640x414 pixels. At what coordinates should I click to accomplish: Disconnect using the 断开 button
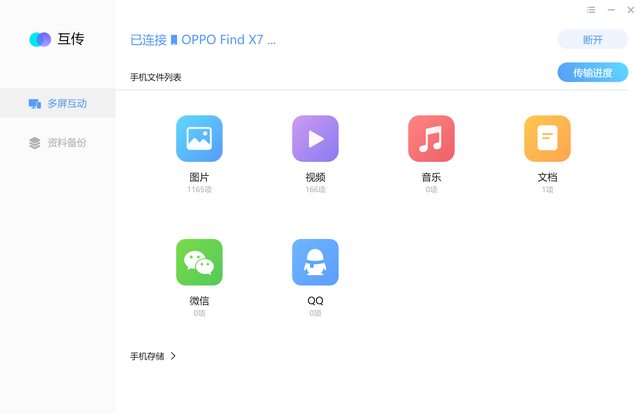pyautogui.click(x=592, y=40)
